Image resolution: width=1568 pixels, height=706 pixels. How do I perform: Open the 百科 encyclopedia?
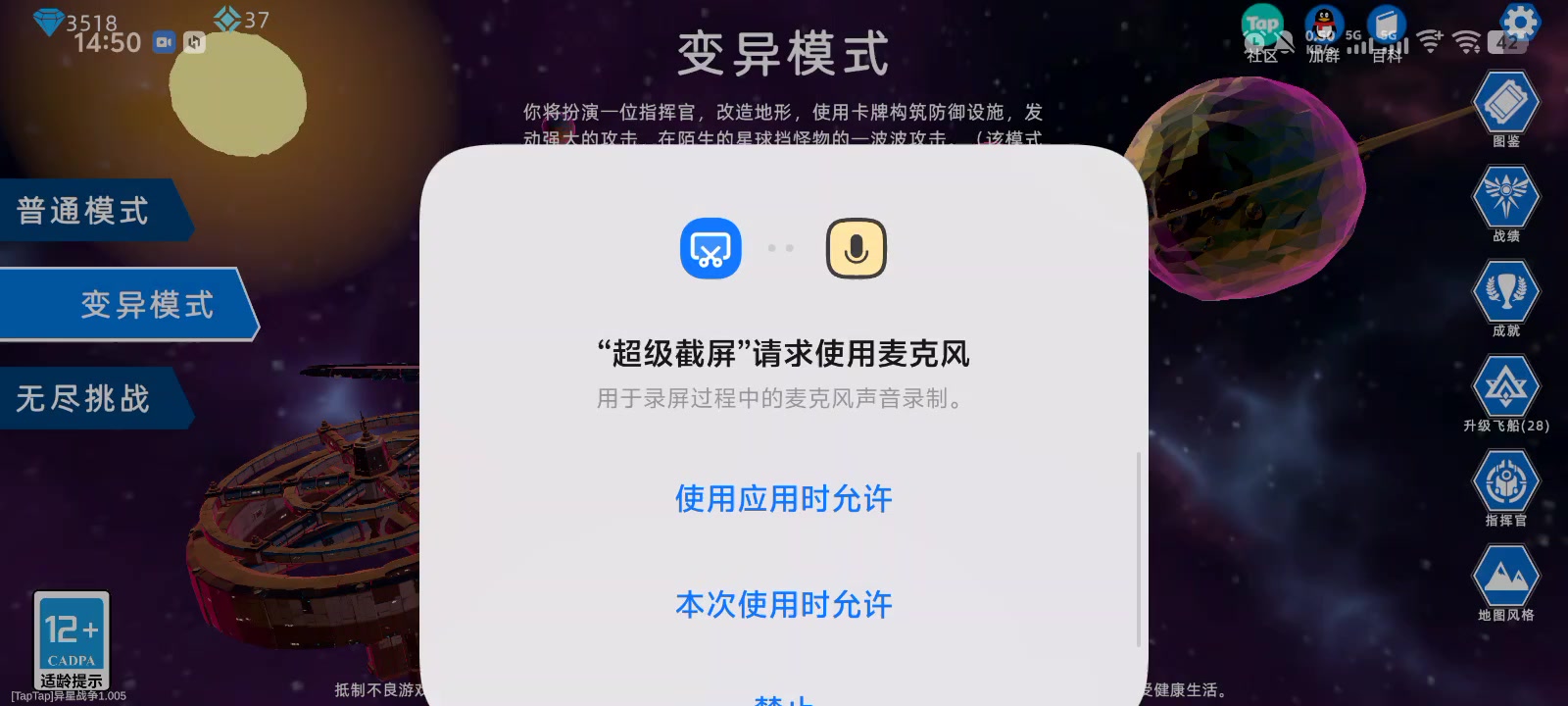coord(1387,31)
